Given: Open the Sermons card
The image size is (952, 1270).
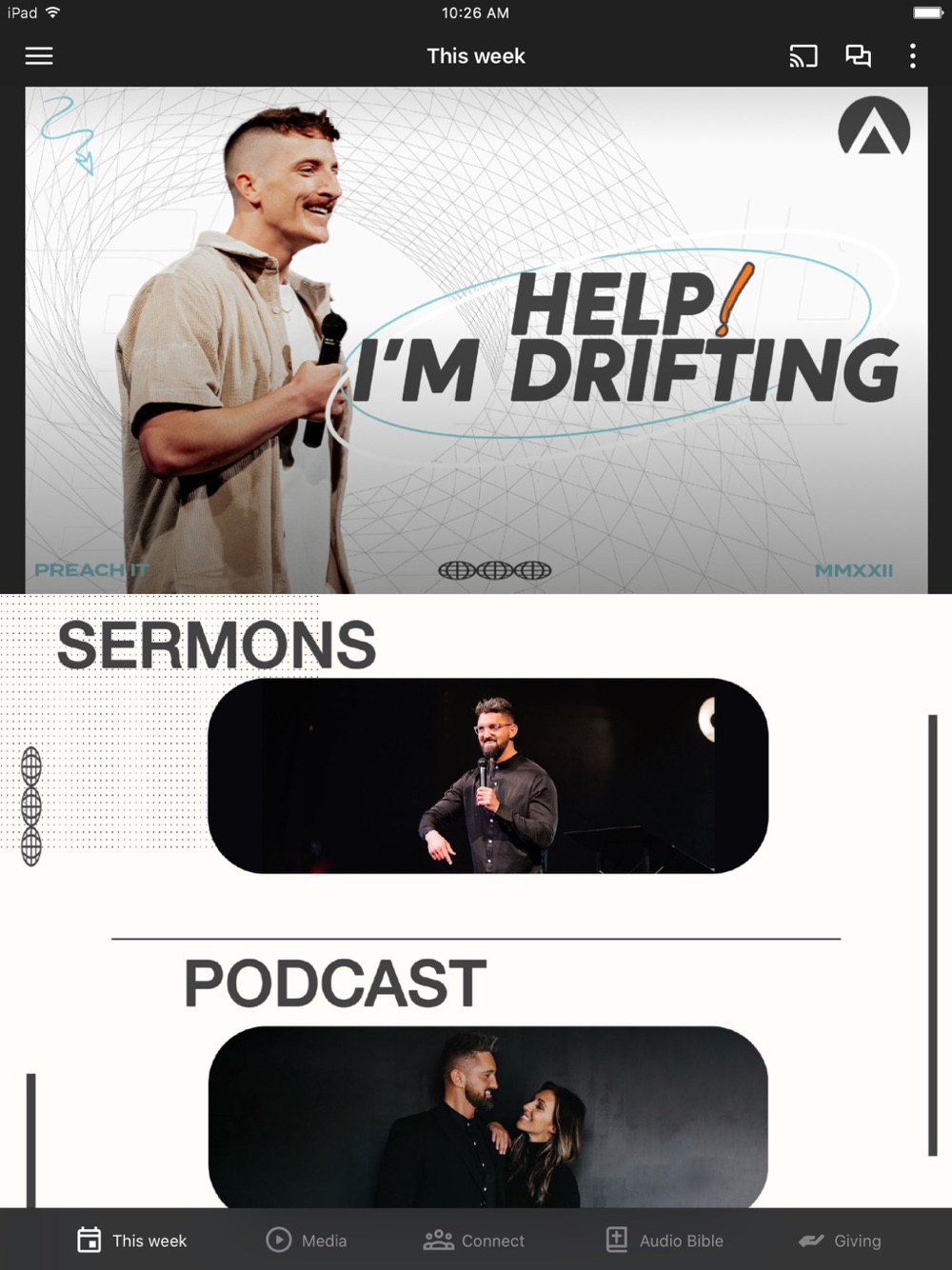Looking at the screenshot, I should tap(487, 775).
